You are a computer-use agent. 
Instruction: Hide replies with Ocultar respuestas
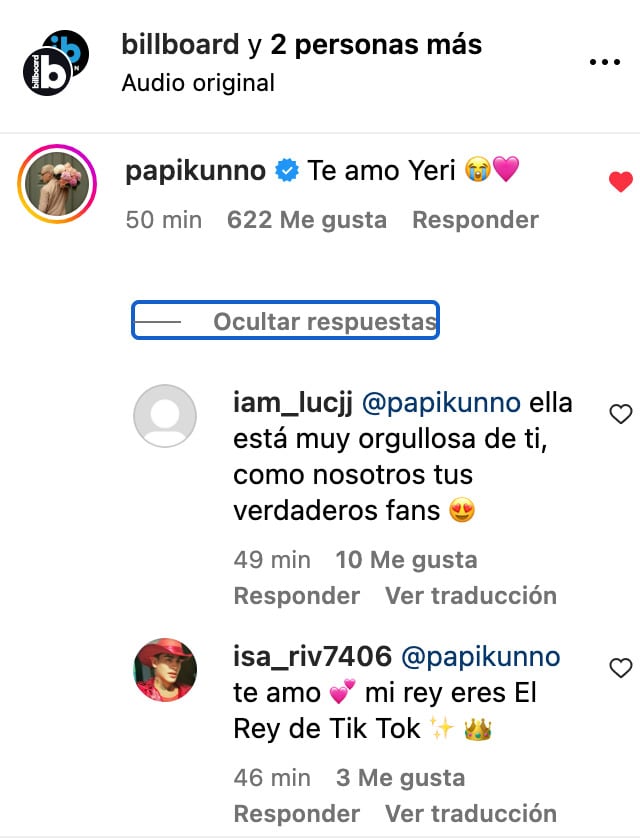[x=324, y=322]
